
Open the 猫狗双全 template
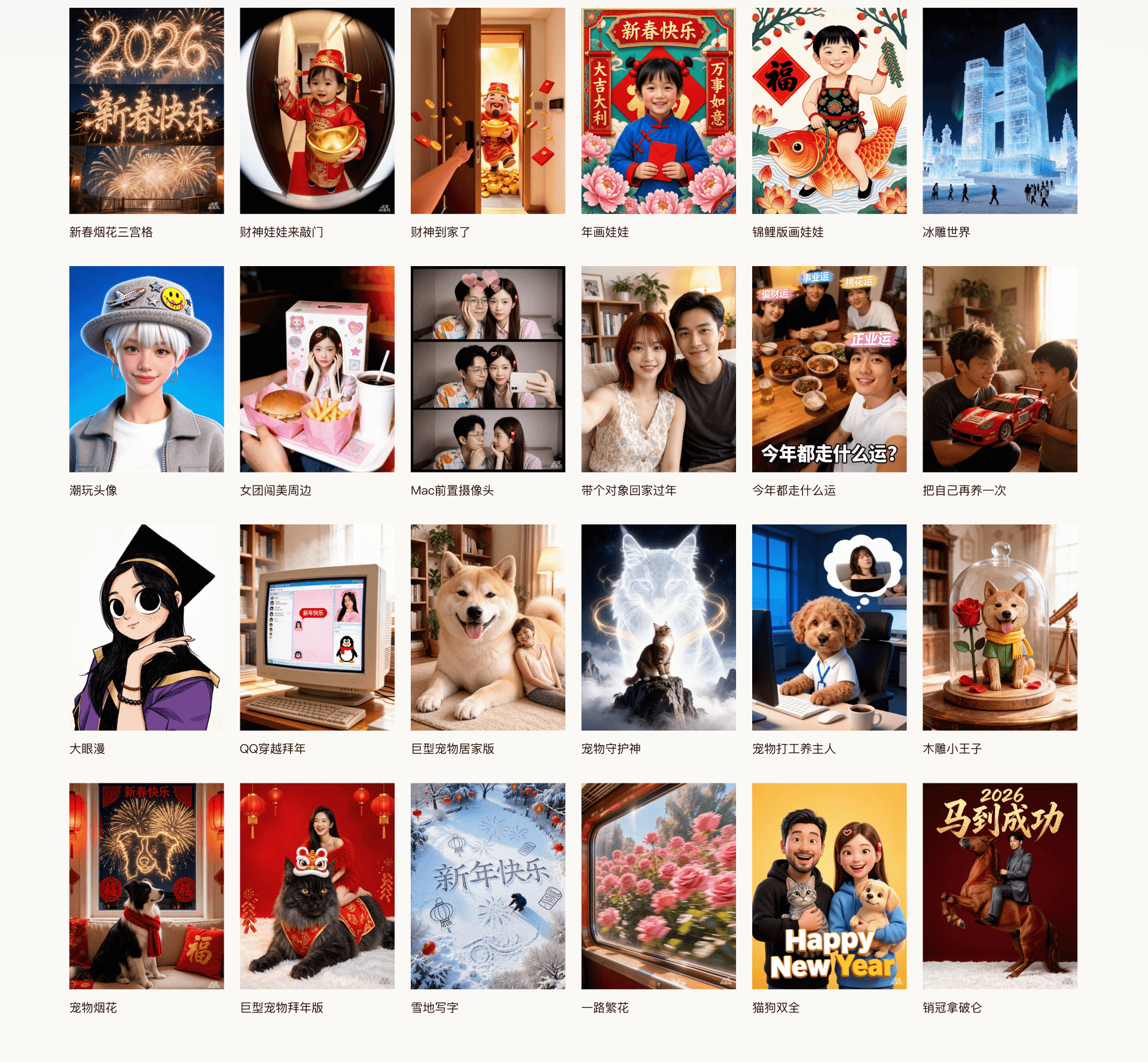click(829, 886)
